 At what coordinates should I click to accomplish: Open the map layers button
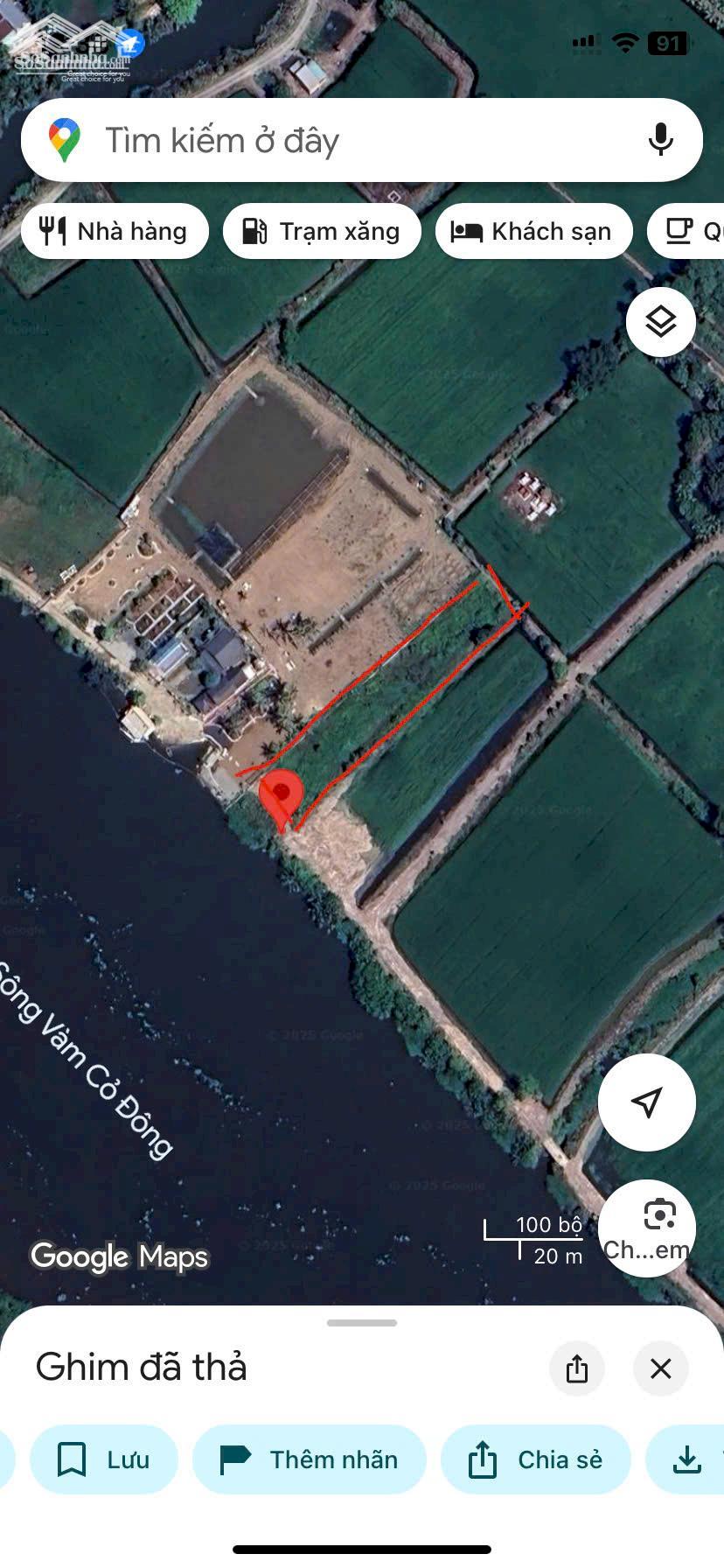point(660,322)
